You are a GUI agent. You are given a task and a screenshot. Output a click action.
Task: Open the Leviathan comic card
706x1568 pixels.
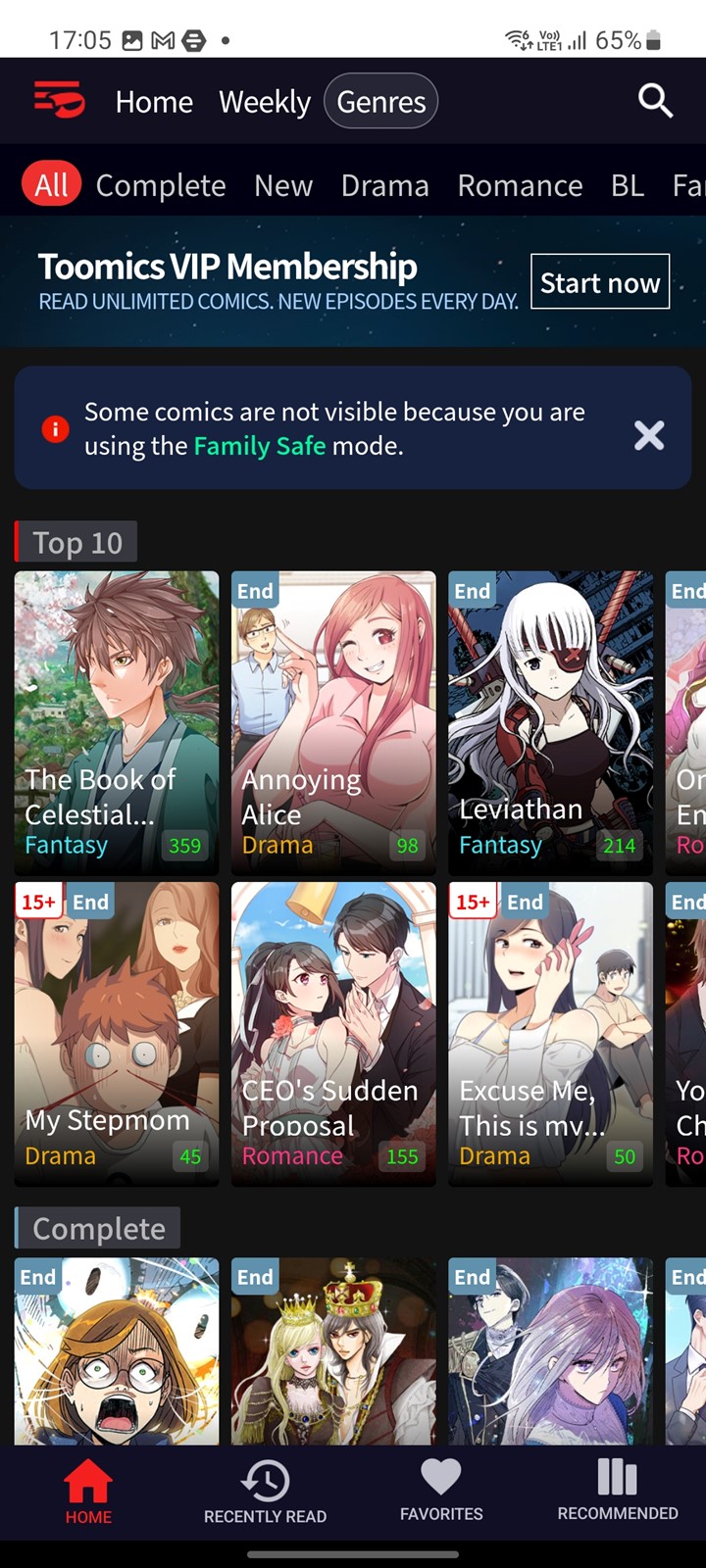pyautogui.click(x=550, y=722)
